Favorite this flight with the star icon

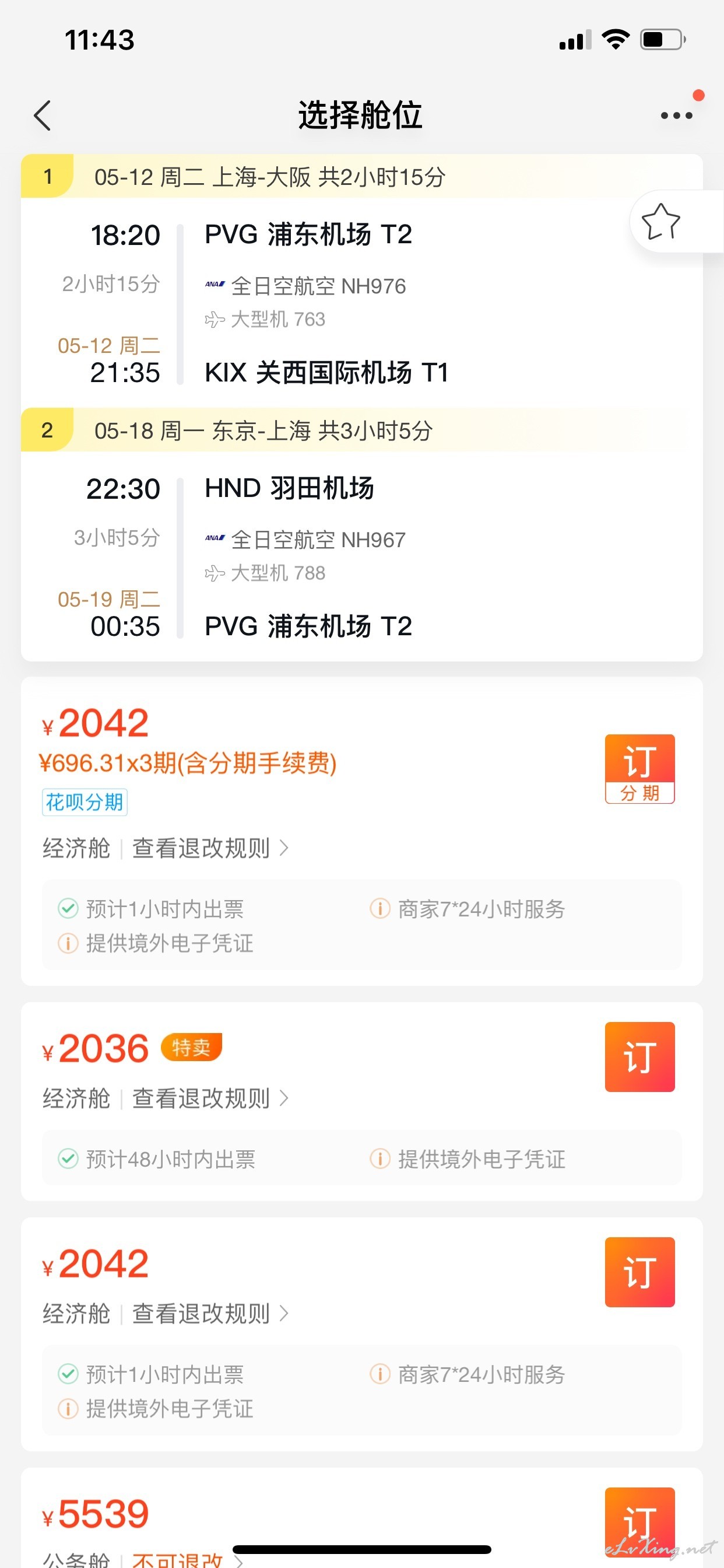(660, 222)
